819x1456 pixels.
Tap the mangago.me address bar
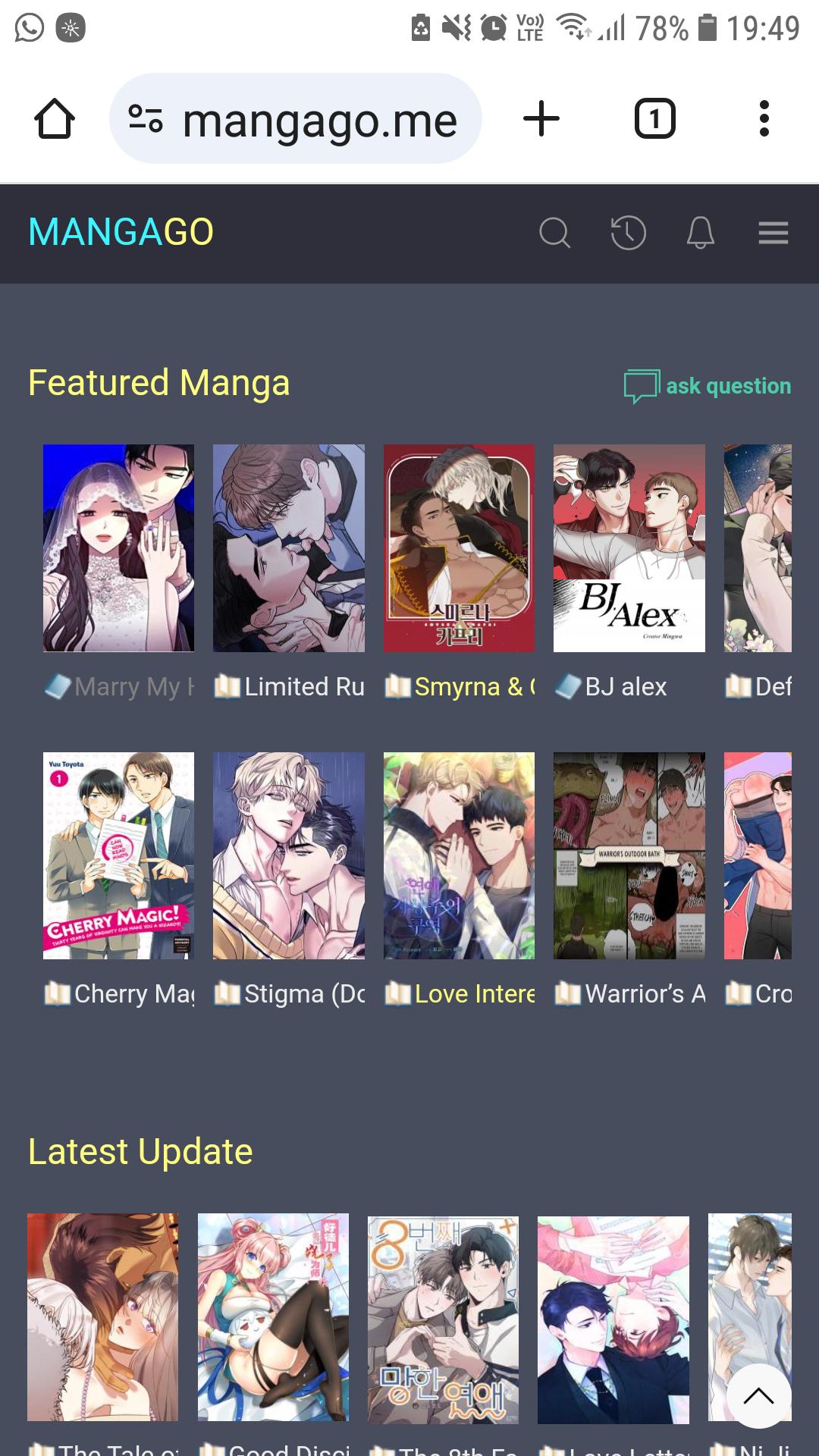pyautogui.click(x=318, y=120)
